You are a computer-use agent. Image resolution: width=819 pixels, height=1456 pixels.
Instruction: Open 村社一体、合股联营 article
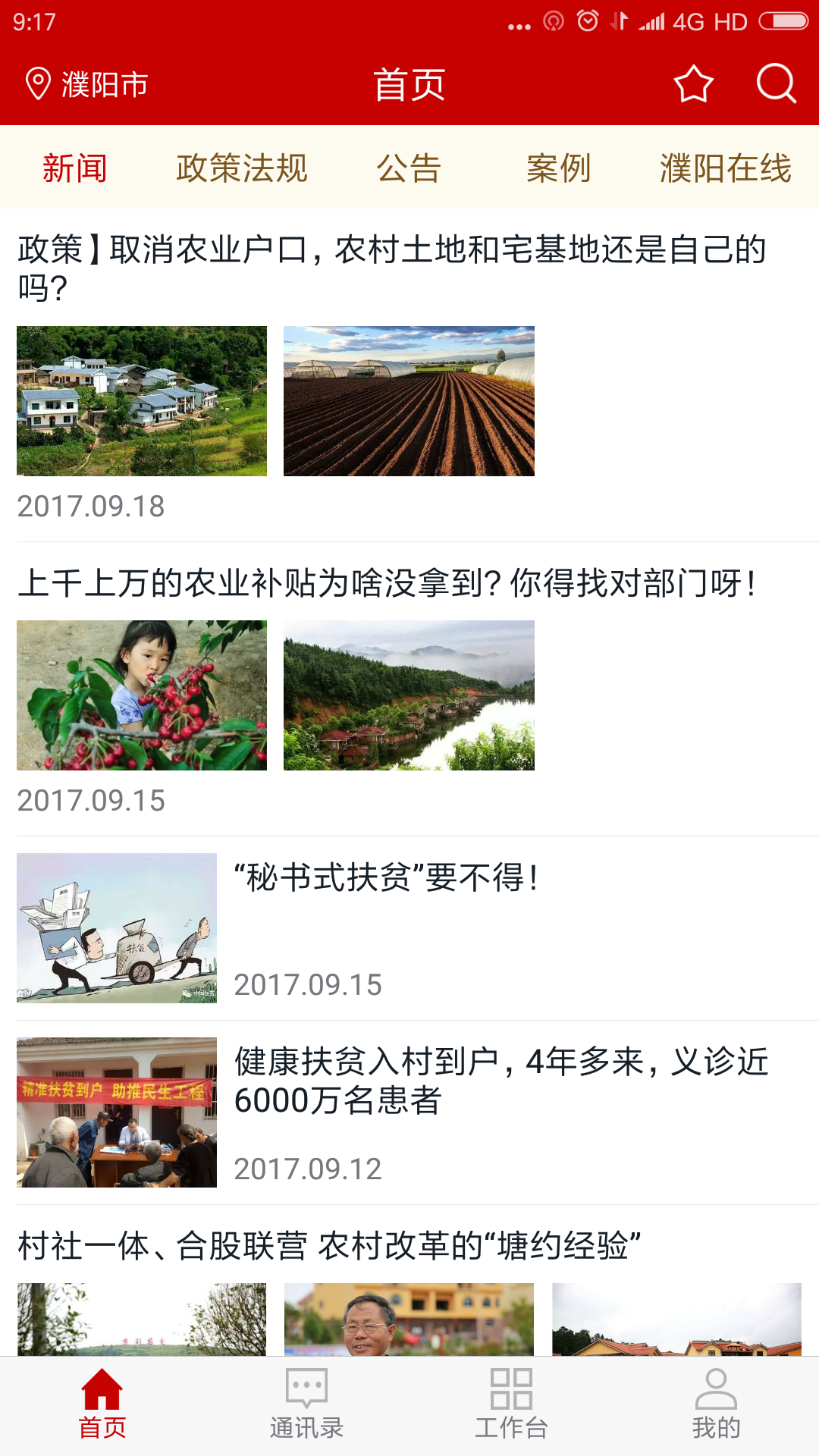click(330, 1246)
